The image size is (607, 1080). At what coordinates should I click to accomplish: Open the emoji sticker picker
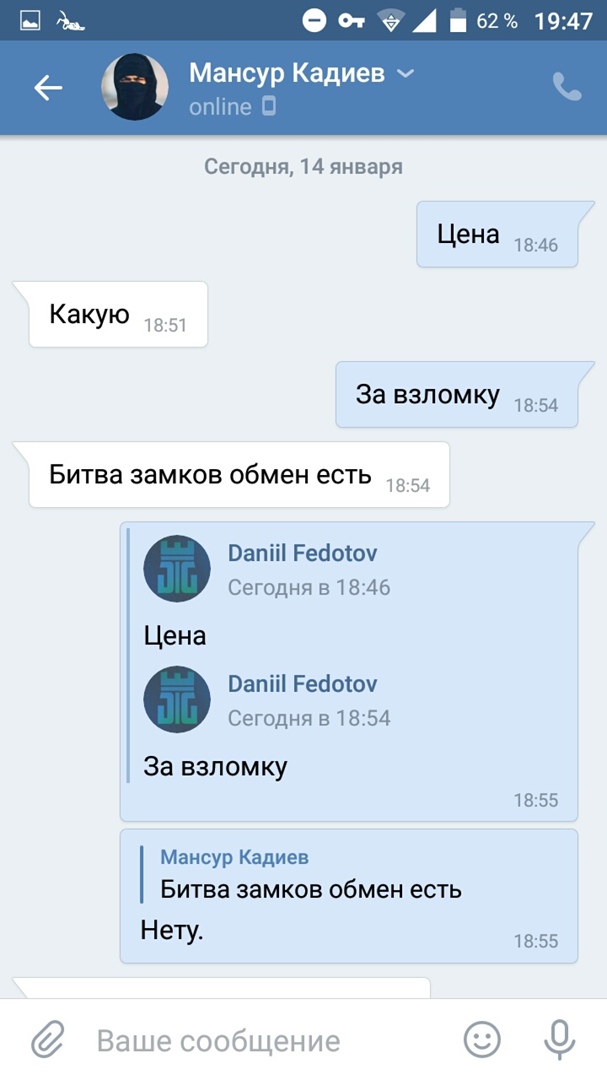point(482,1041)
